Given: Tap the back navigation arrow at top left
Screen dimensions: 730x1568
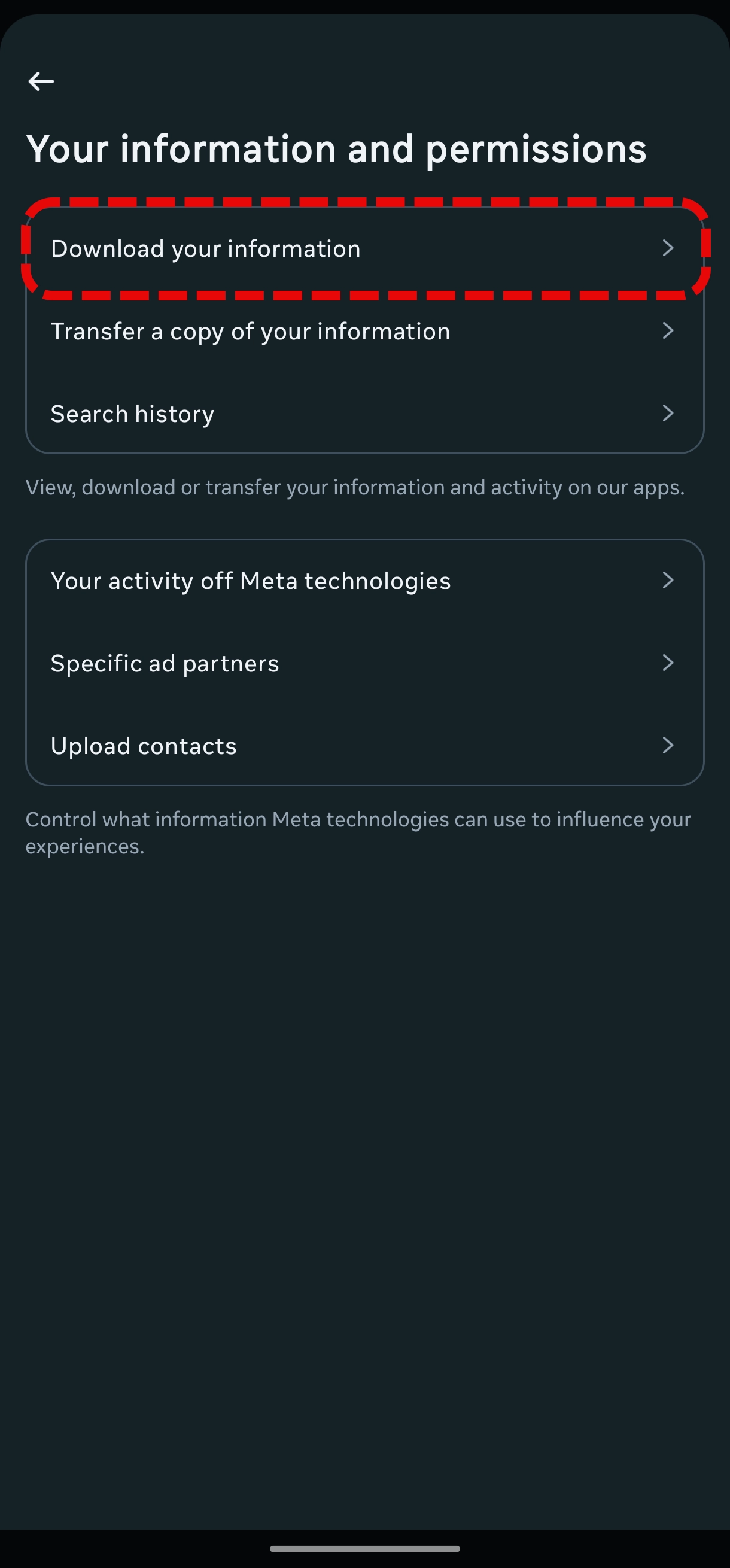Looking at the screenshot, I should (x=42, y=81).
